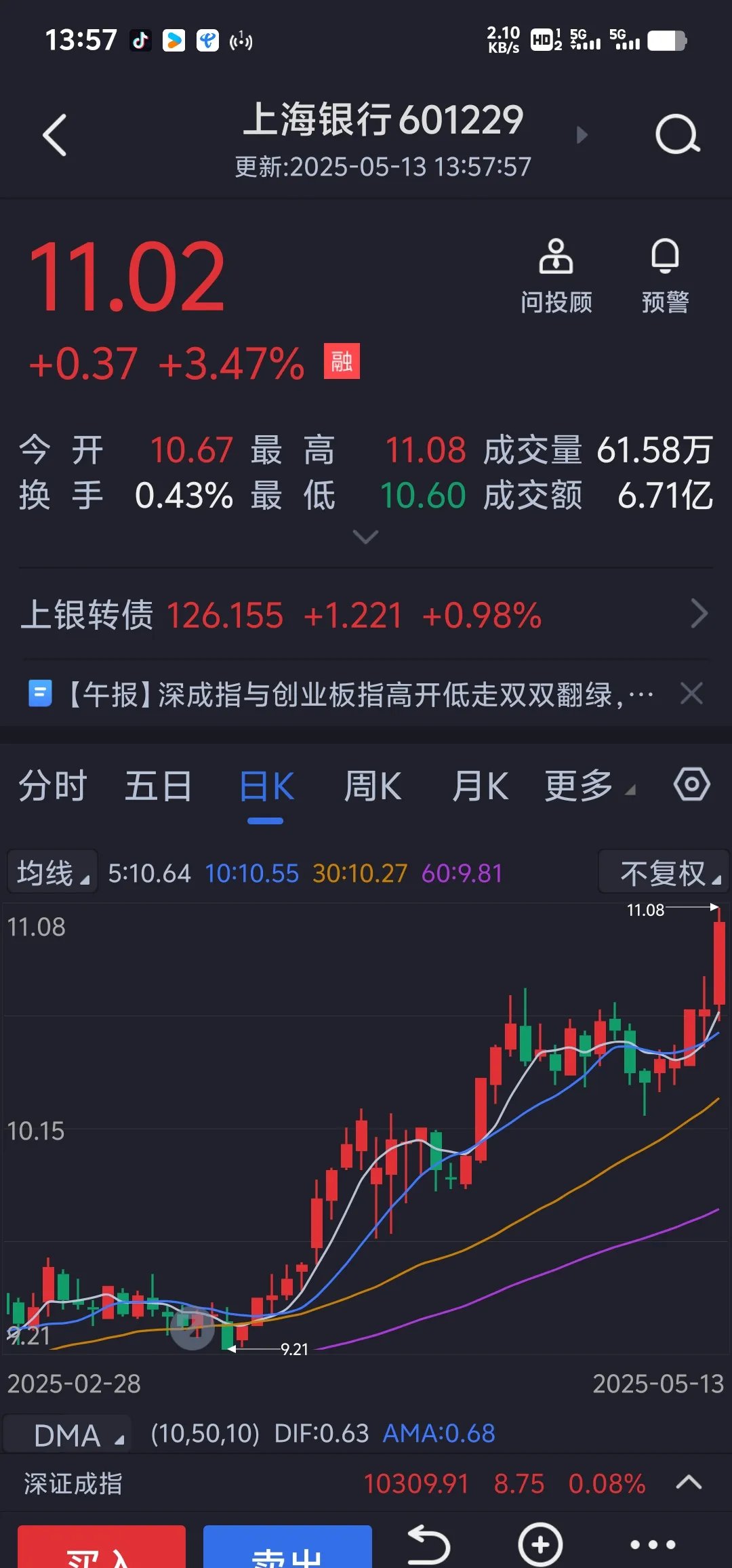
Task: Open the 上银转债 convertible bond row
Action: point(366,615)
